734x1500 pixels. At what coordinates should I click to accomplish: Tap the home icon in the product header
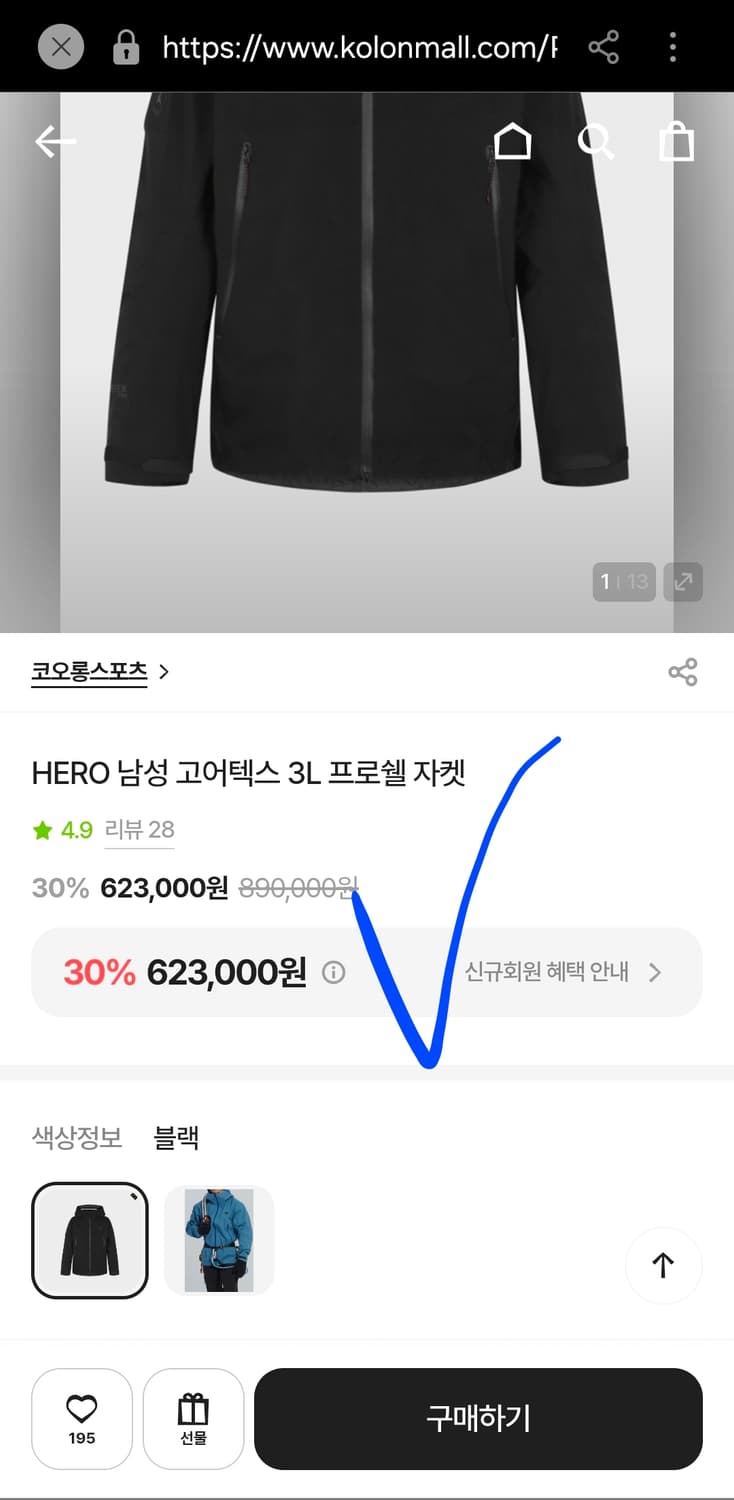pos(513,141)
